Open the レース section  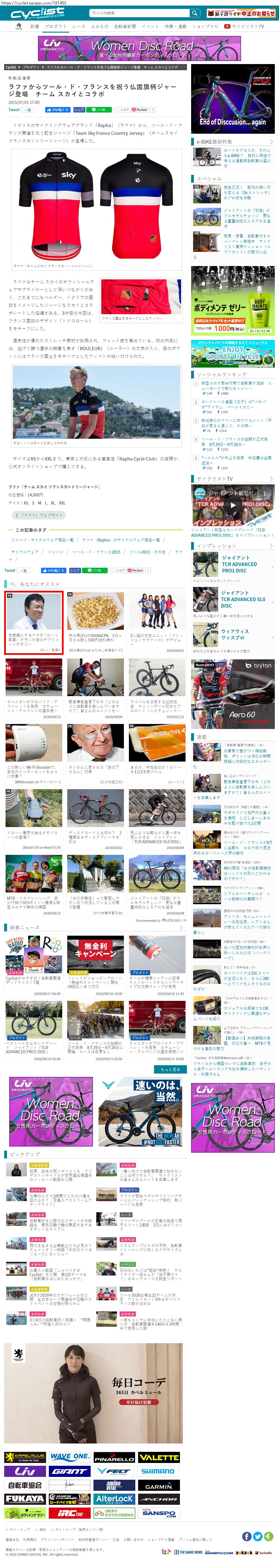(x=79, y=27)
